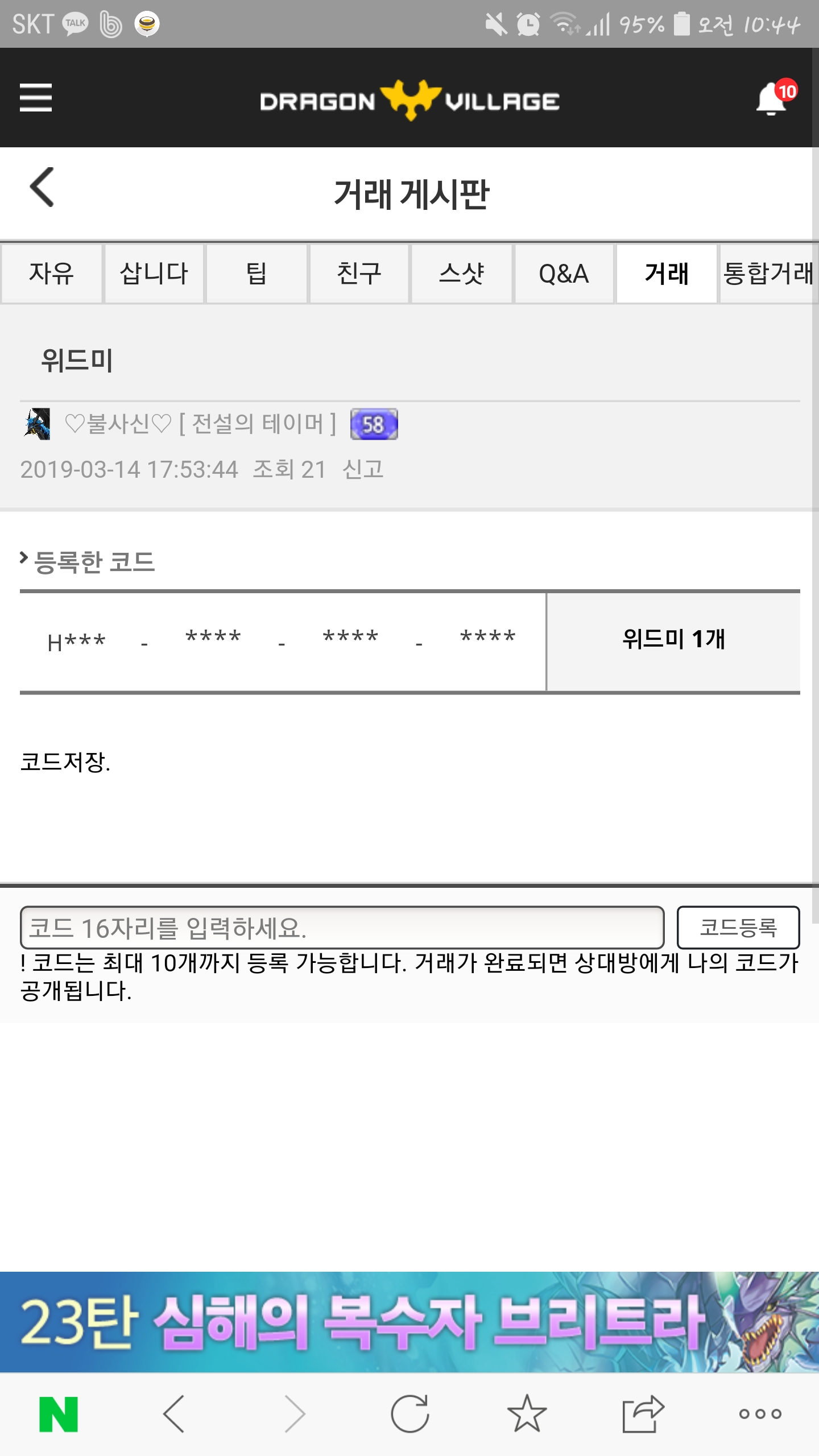This screenshot has height=1456, width=819.
Task: Share this page
Action: point(643,1414)
